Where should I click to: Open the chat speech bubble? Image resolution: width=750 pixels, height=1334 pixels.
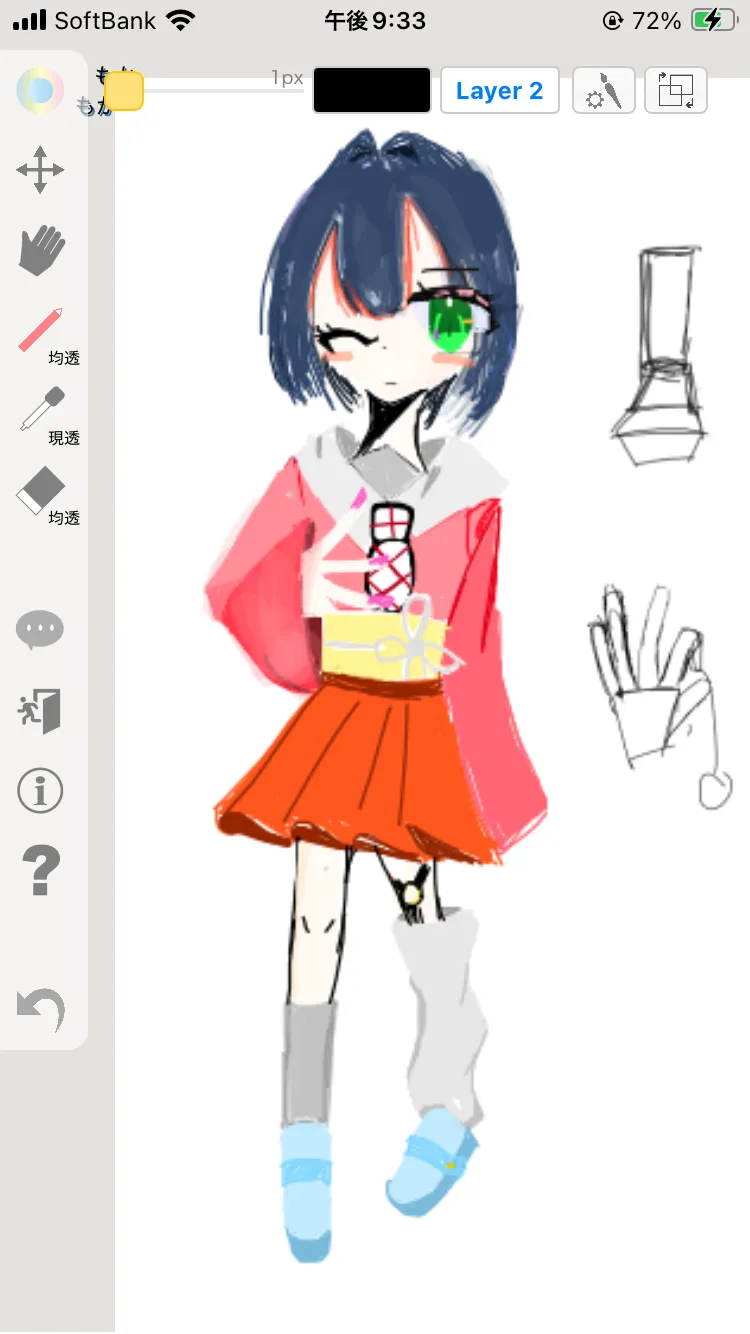pyautogui.click(x=40, y=631)
